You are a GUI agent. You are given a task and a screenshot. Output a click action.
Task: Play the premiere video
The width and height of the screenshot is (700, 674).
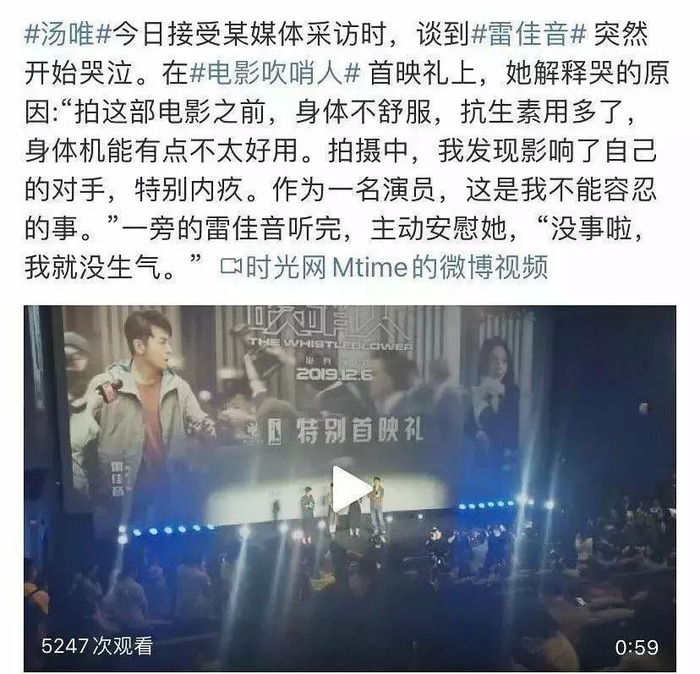[350, 489]
